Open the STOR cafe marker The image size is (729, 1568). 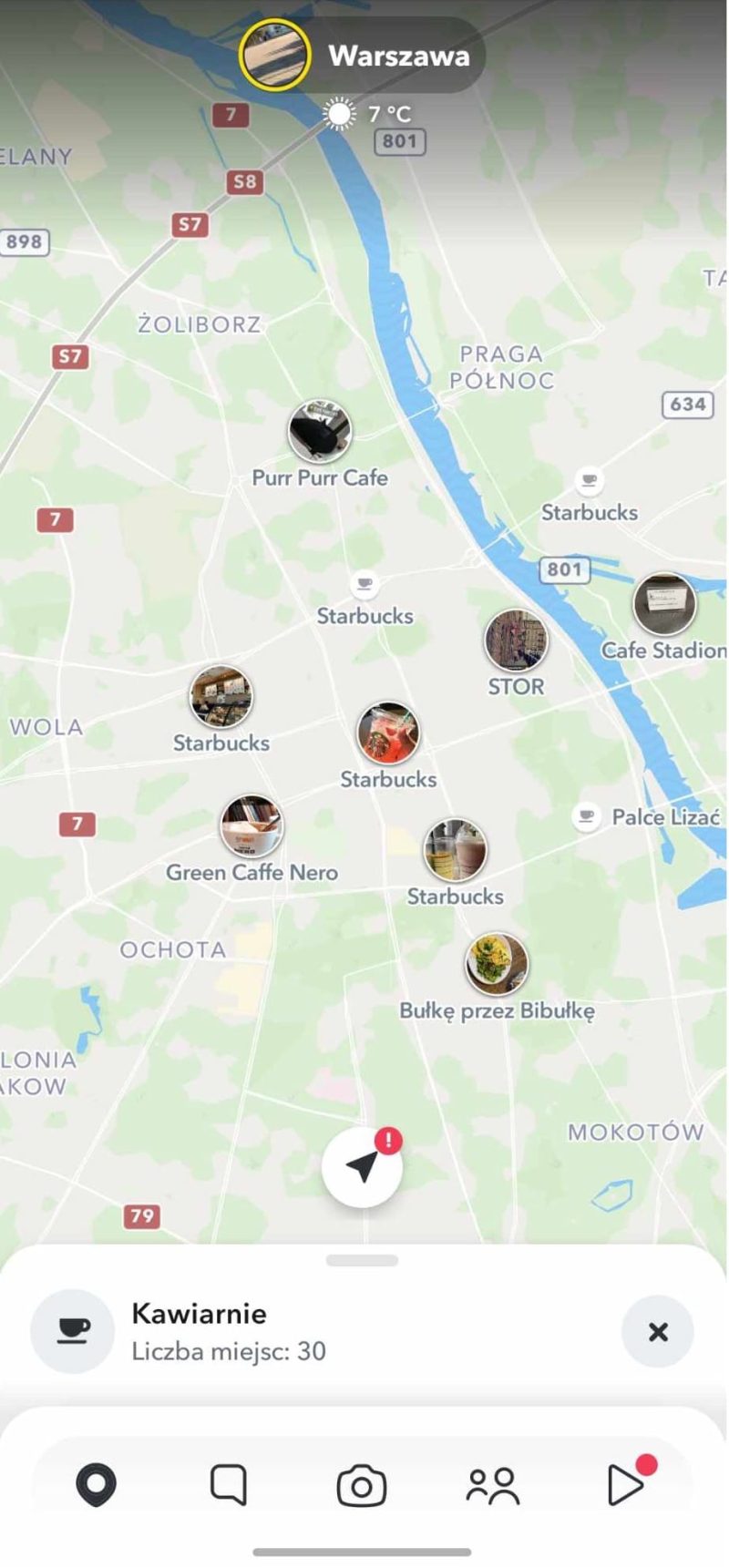click(516, 641)
